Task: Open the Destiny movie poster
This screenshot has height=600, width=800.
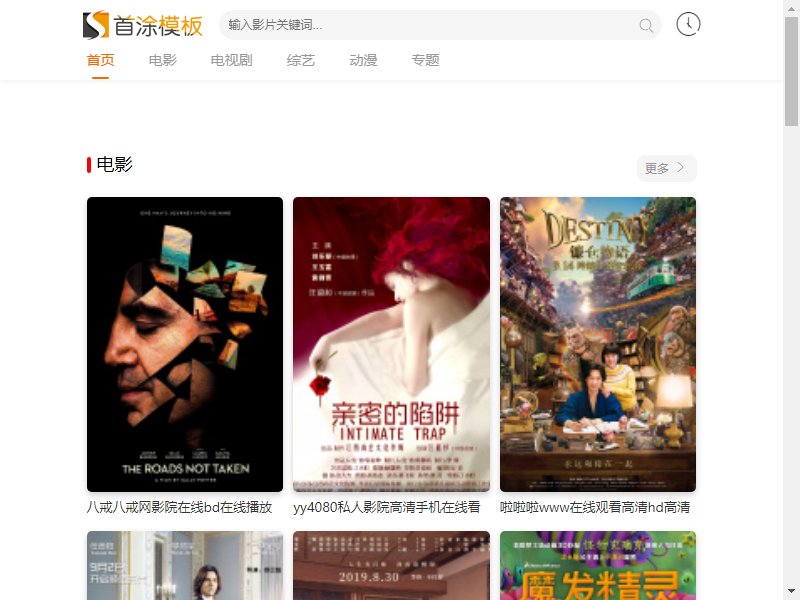Action: coord(597,344)
